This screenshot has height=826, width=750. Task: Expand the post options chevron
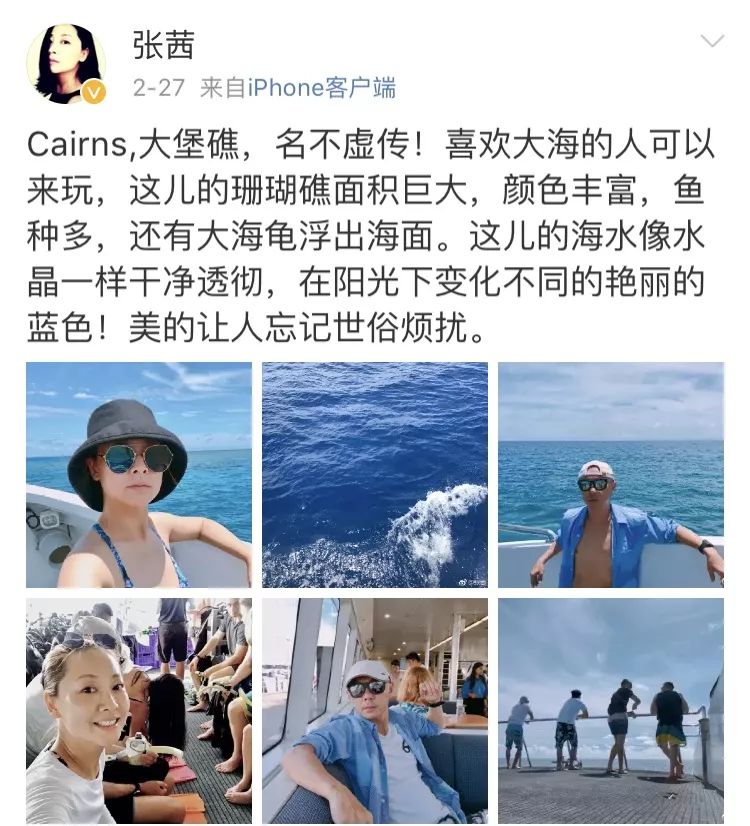[x=711, y=42]
